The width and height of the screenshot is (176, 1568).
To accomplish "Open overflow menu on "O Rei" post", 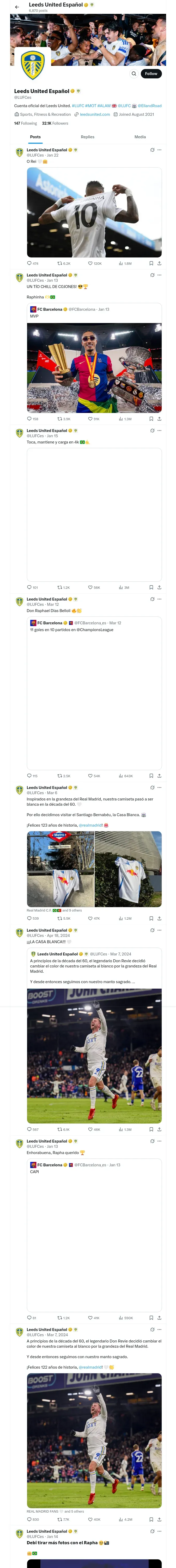I will pos(160,150).
